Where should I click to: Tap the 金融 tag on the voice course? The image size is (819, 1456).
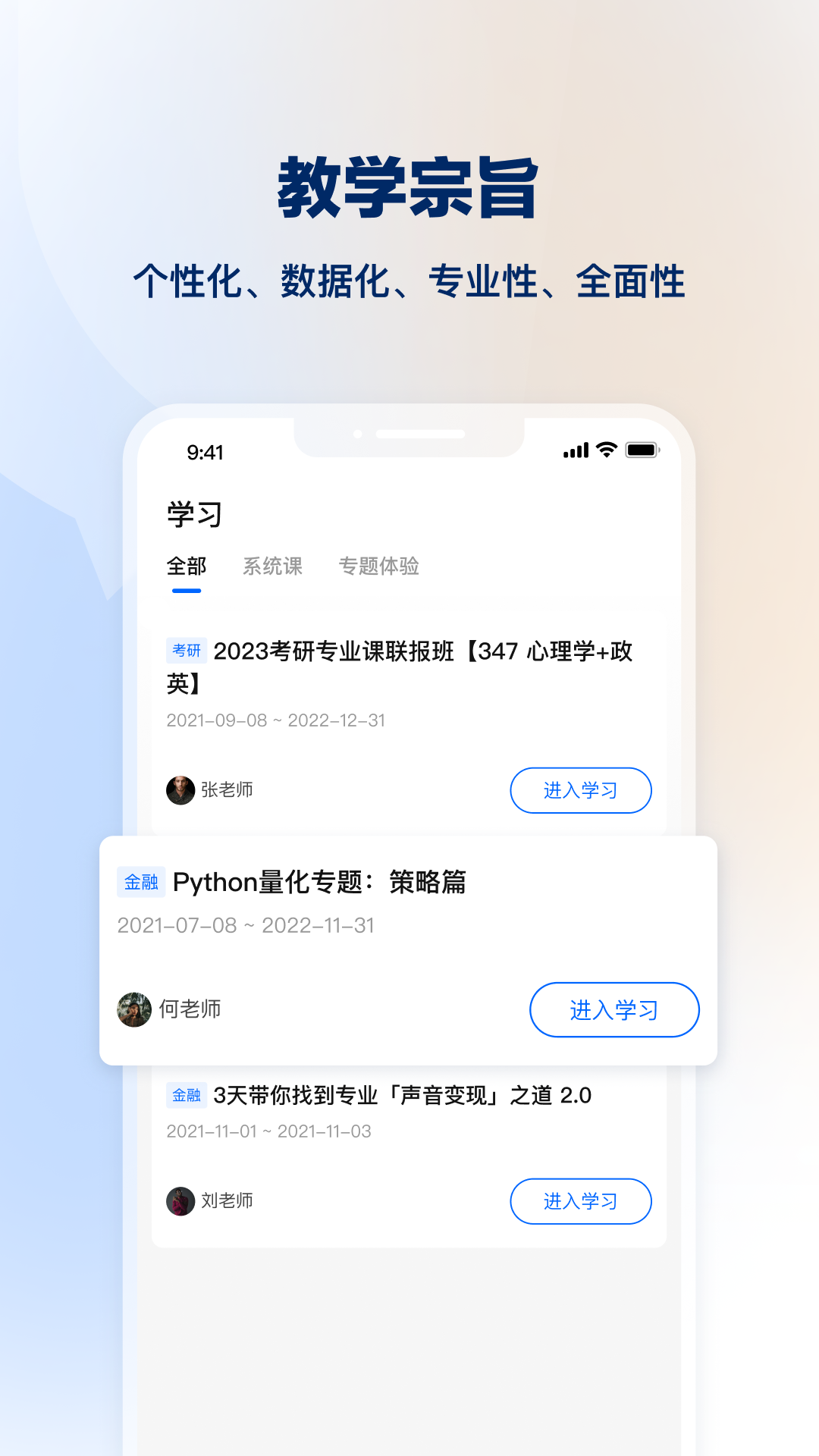(x=185, y=1097)
